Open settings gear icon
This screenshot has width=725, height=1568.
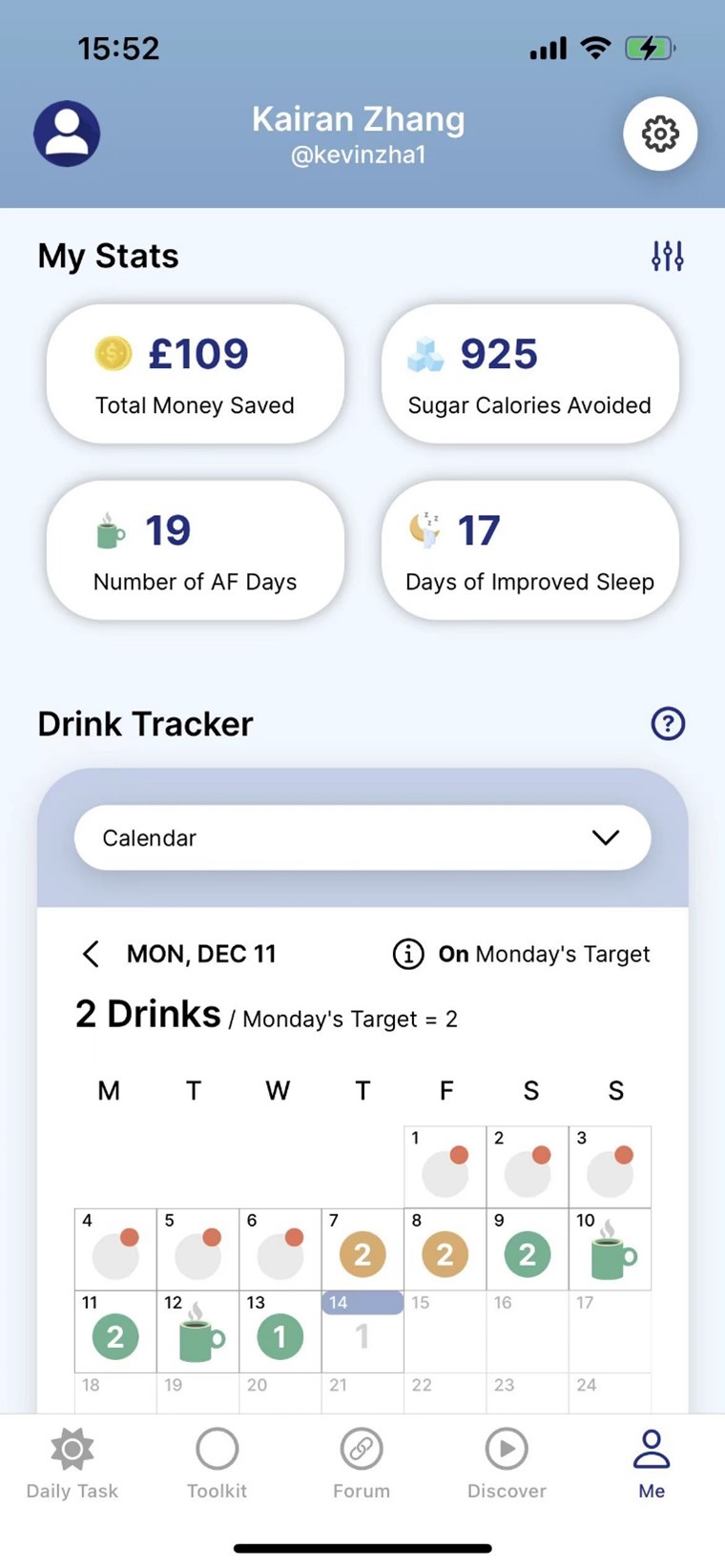click(660, 134)
